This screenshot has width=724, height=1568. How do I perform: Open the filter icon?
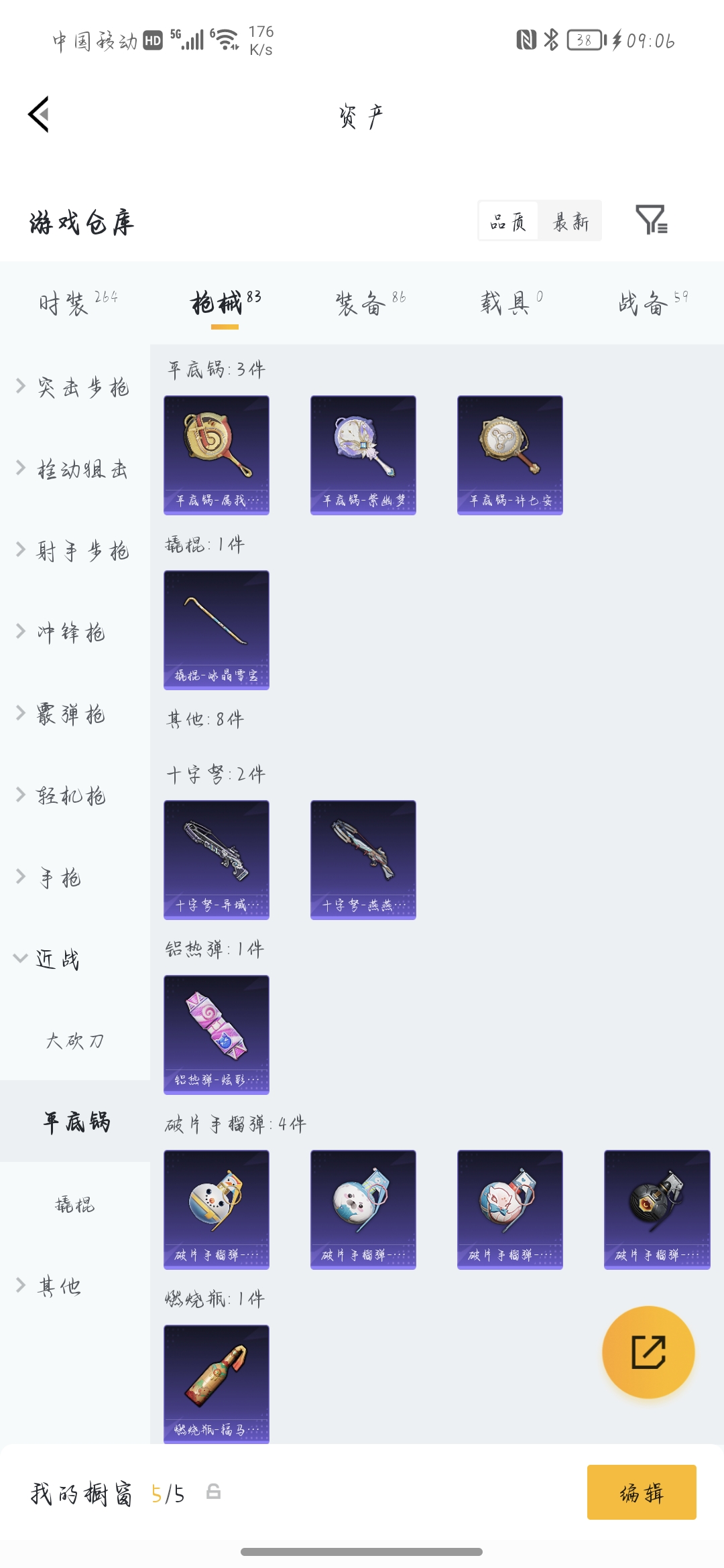point(651,220)
